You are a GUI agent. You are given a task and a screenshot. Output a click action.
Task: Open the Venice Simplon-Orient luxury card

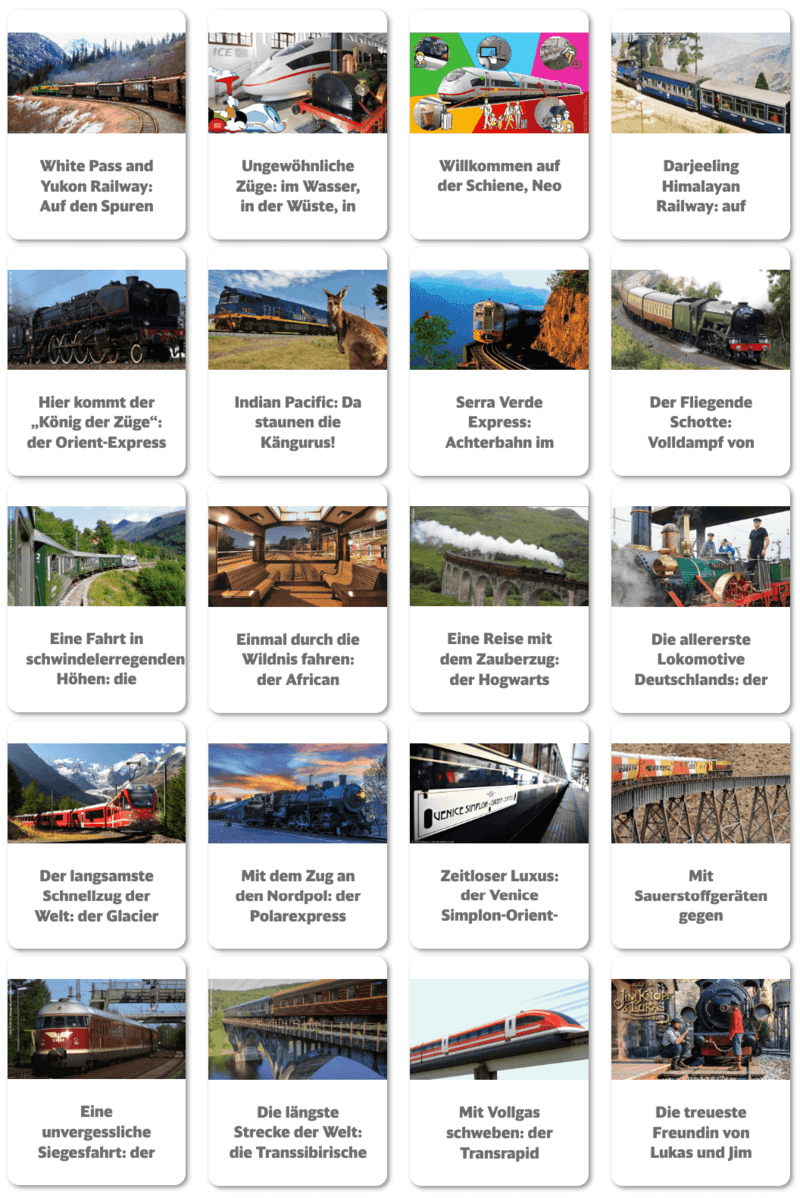tap(499, 835)
